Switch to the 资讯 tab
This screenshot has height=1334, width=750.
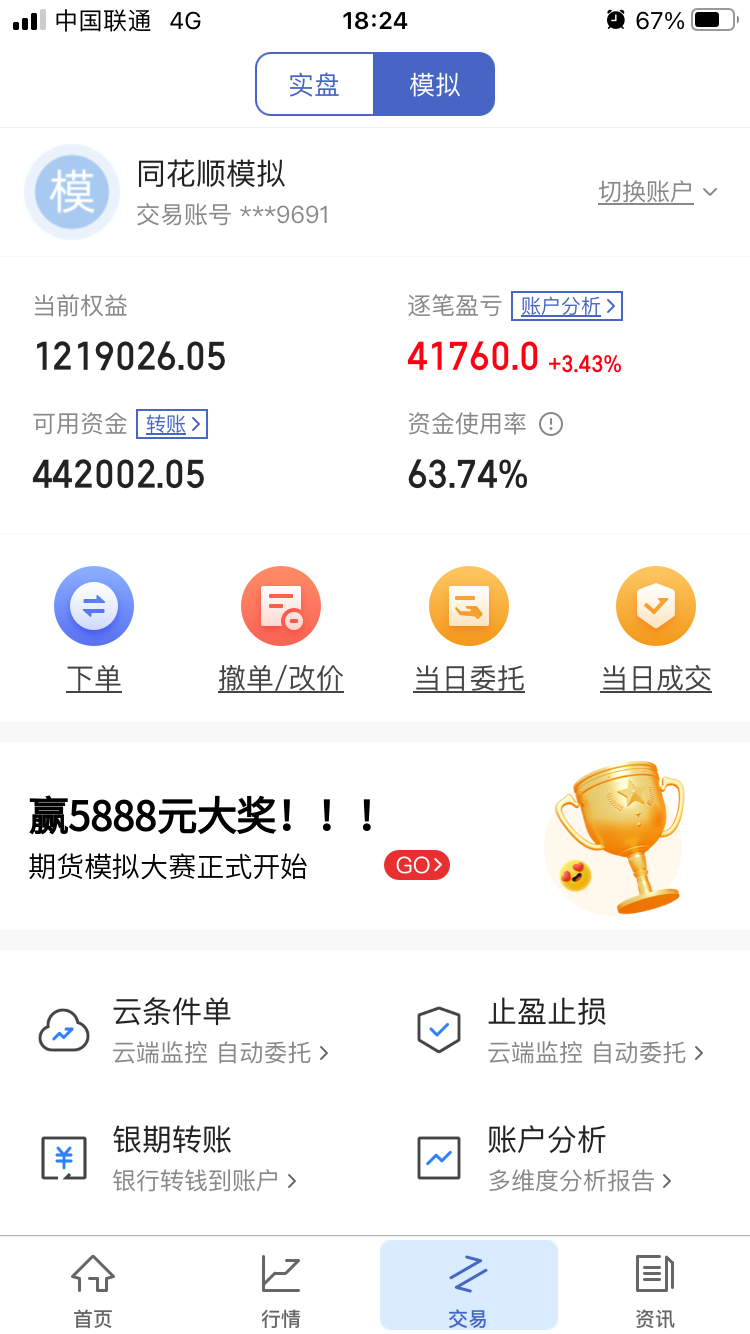(x=655, y=1289)
